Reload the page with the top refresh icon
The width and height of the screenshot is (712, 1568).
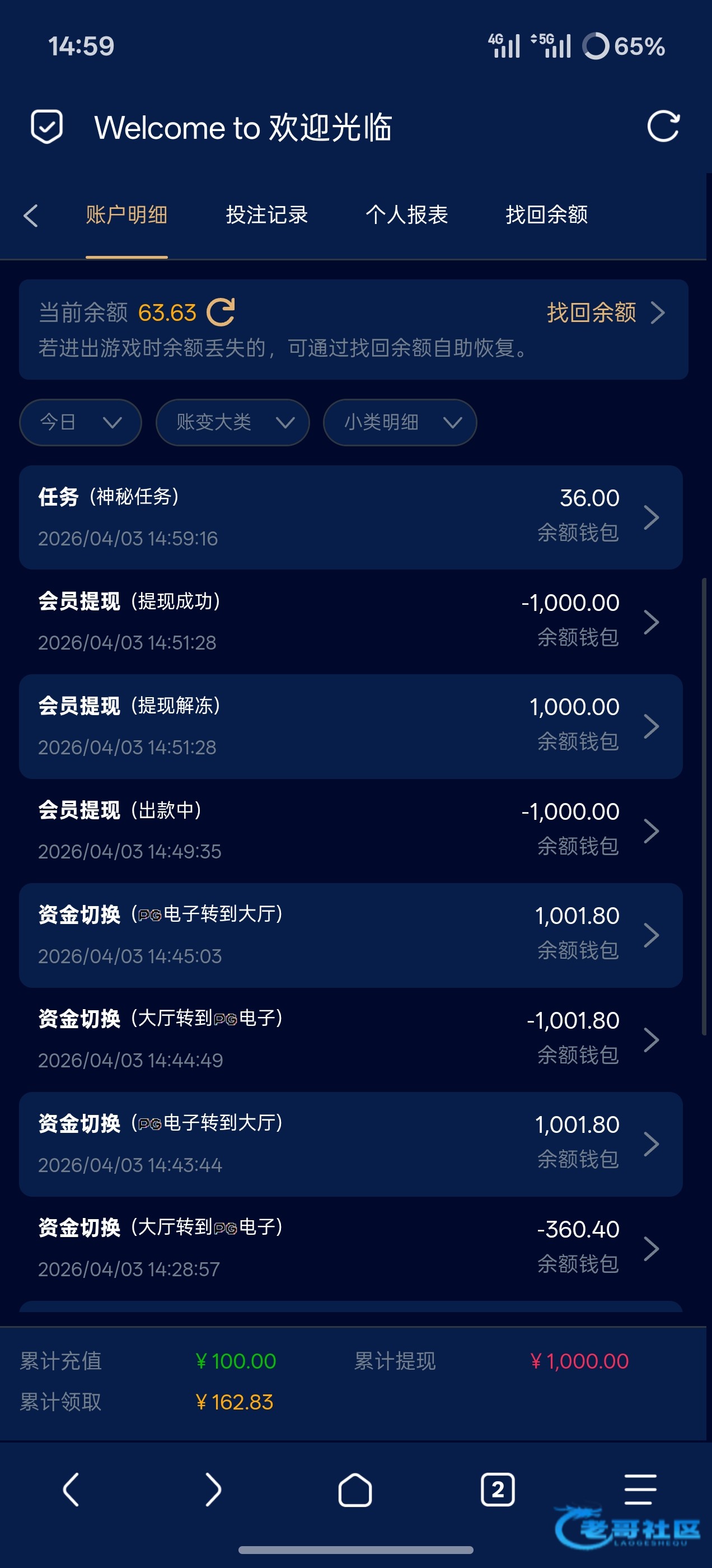[662, 127]
